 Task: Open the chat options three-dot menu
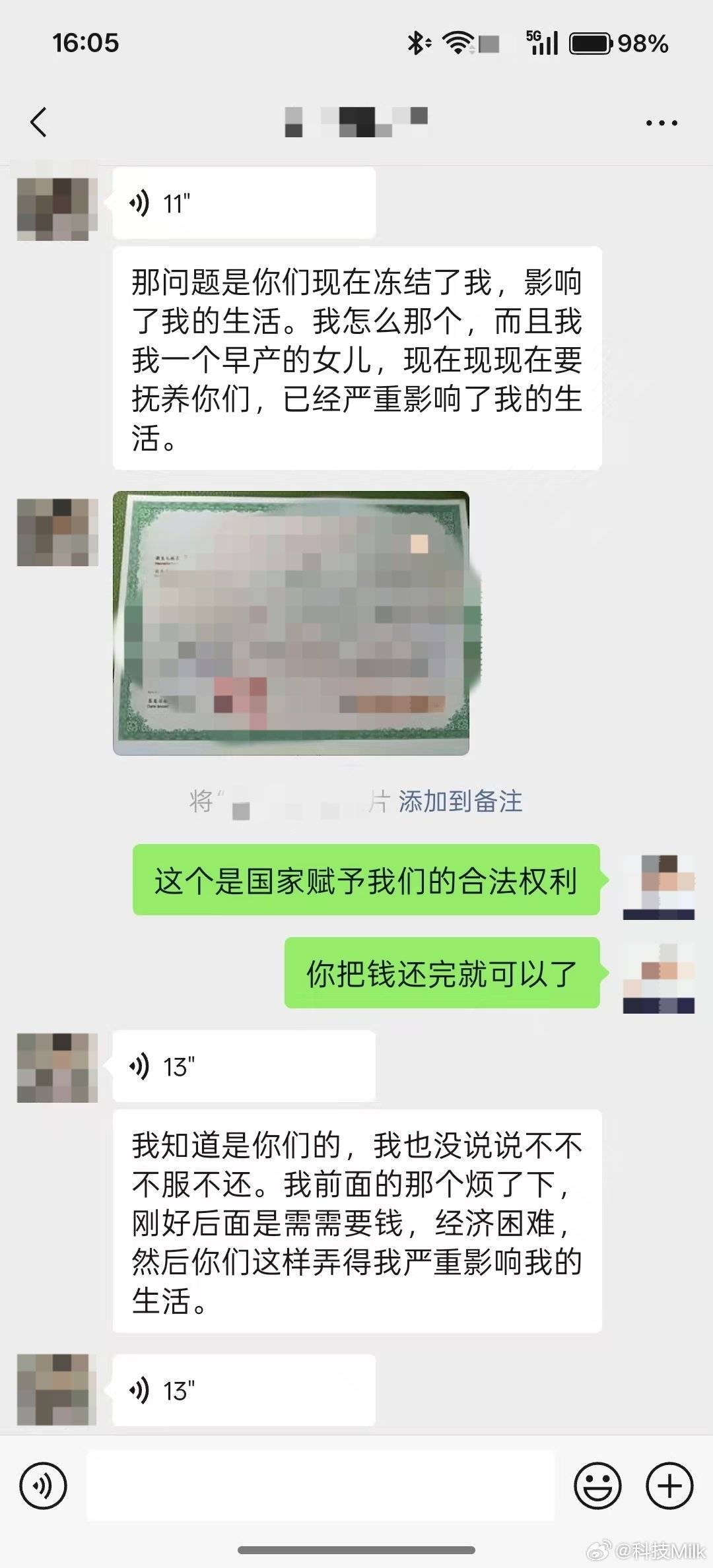661,123
